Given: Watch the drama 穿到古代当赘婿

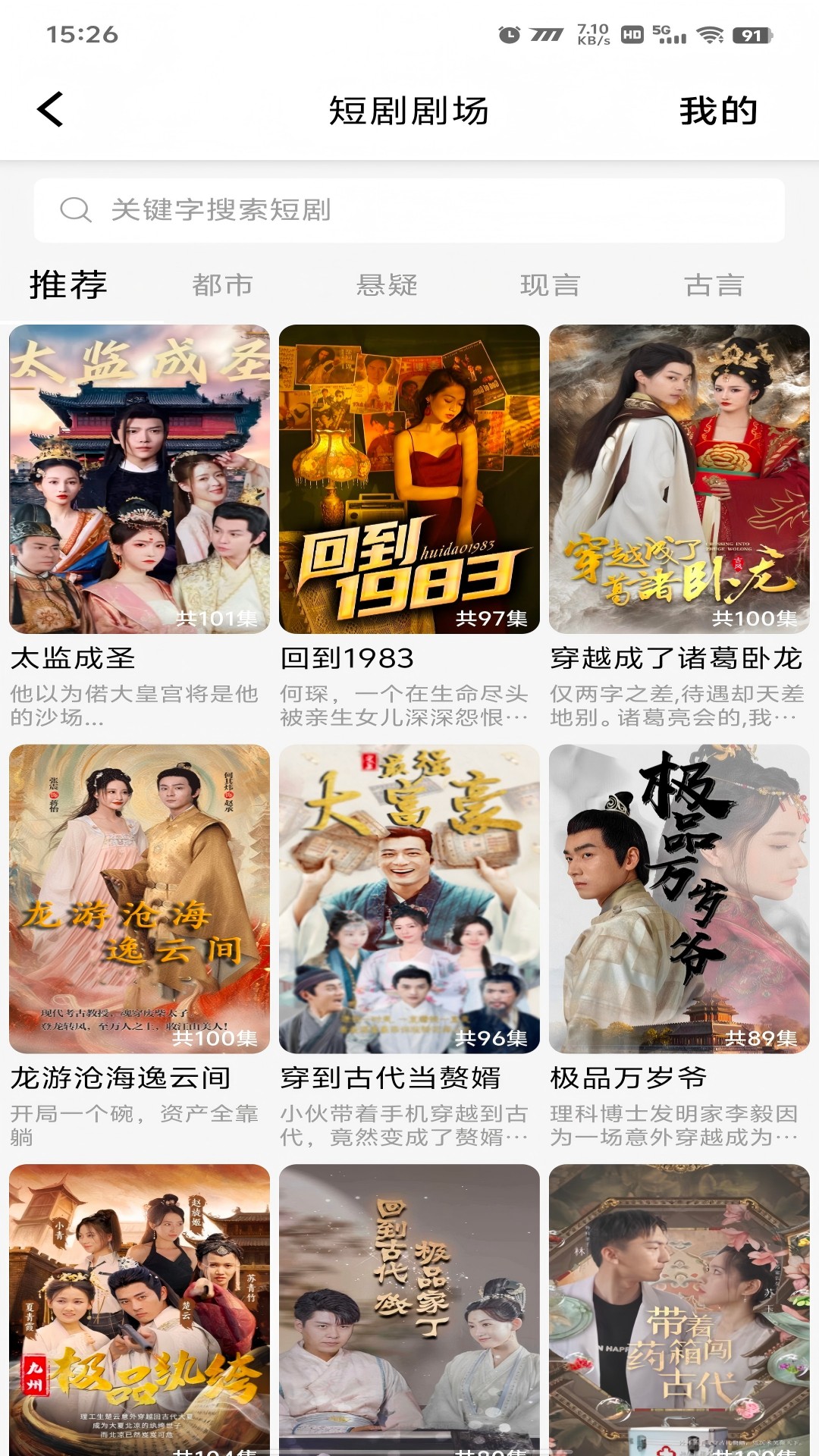Looking at the screenshot, I should [x=409, y=899].
